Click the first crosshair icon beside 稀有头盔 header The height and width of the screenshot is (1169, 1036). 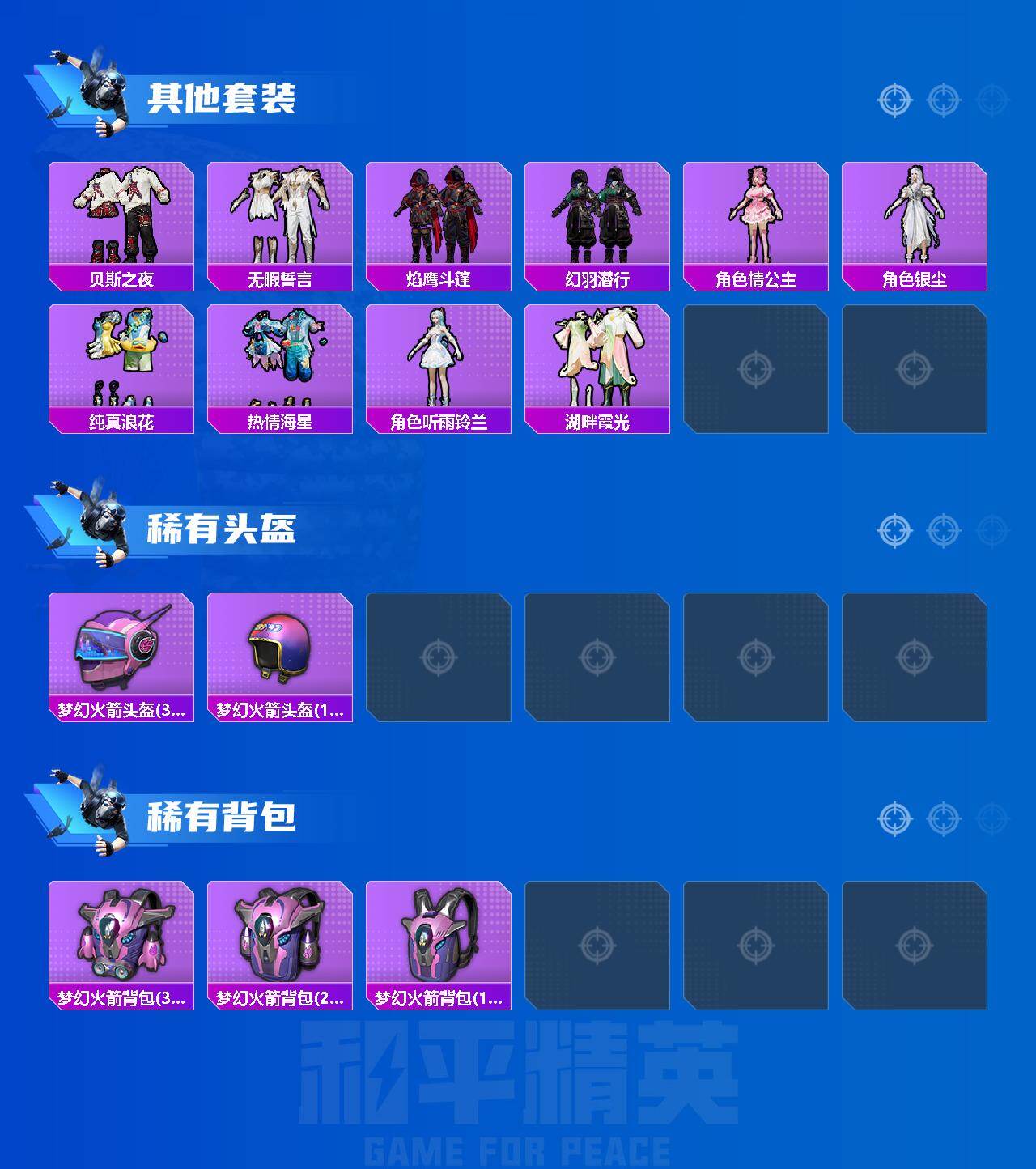[895, 529]
